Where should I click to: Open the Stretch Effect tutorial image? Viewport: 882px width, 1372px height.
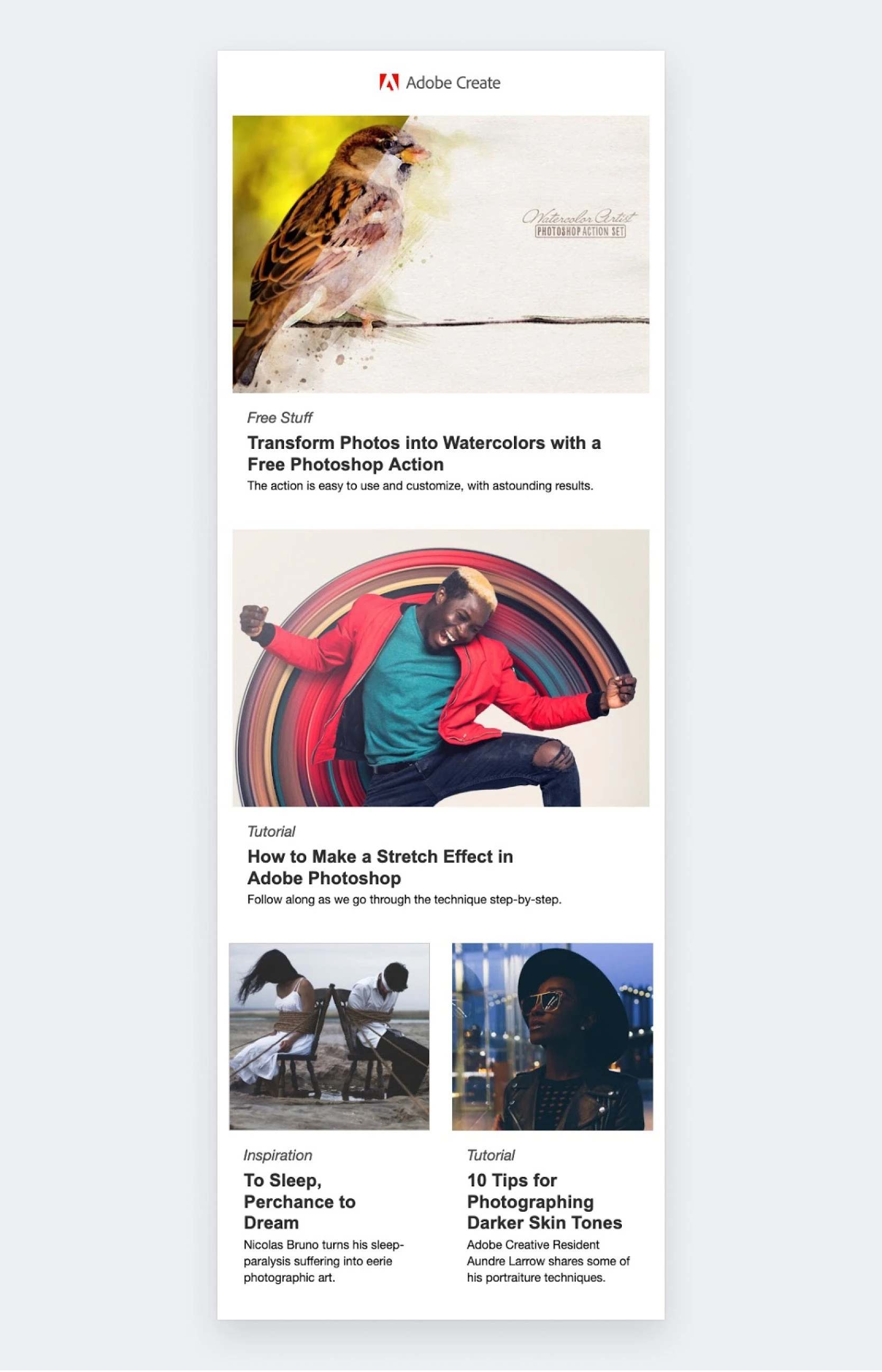click(440, 668)
